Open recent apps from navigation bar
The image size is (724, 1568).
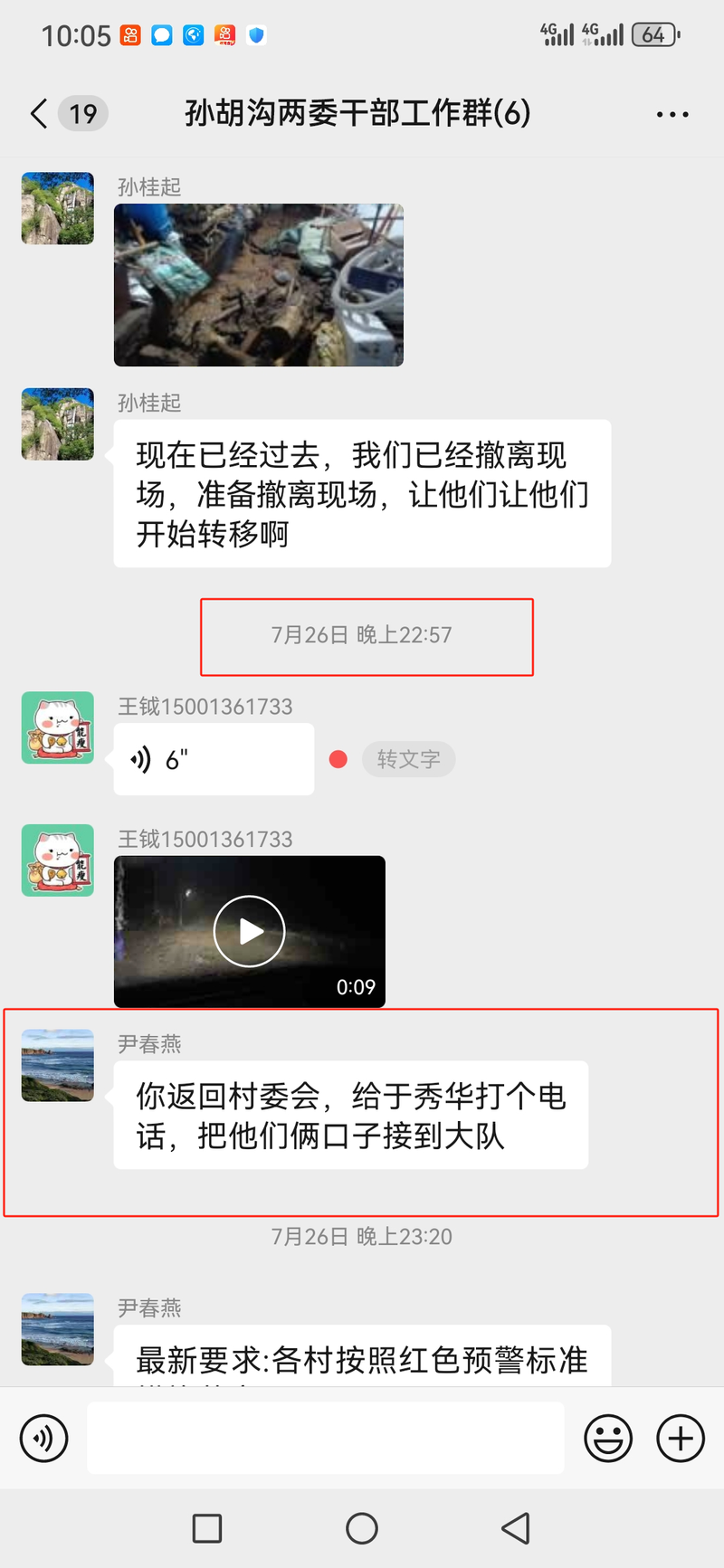pyautogui.click(x=207, y=1528)
